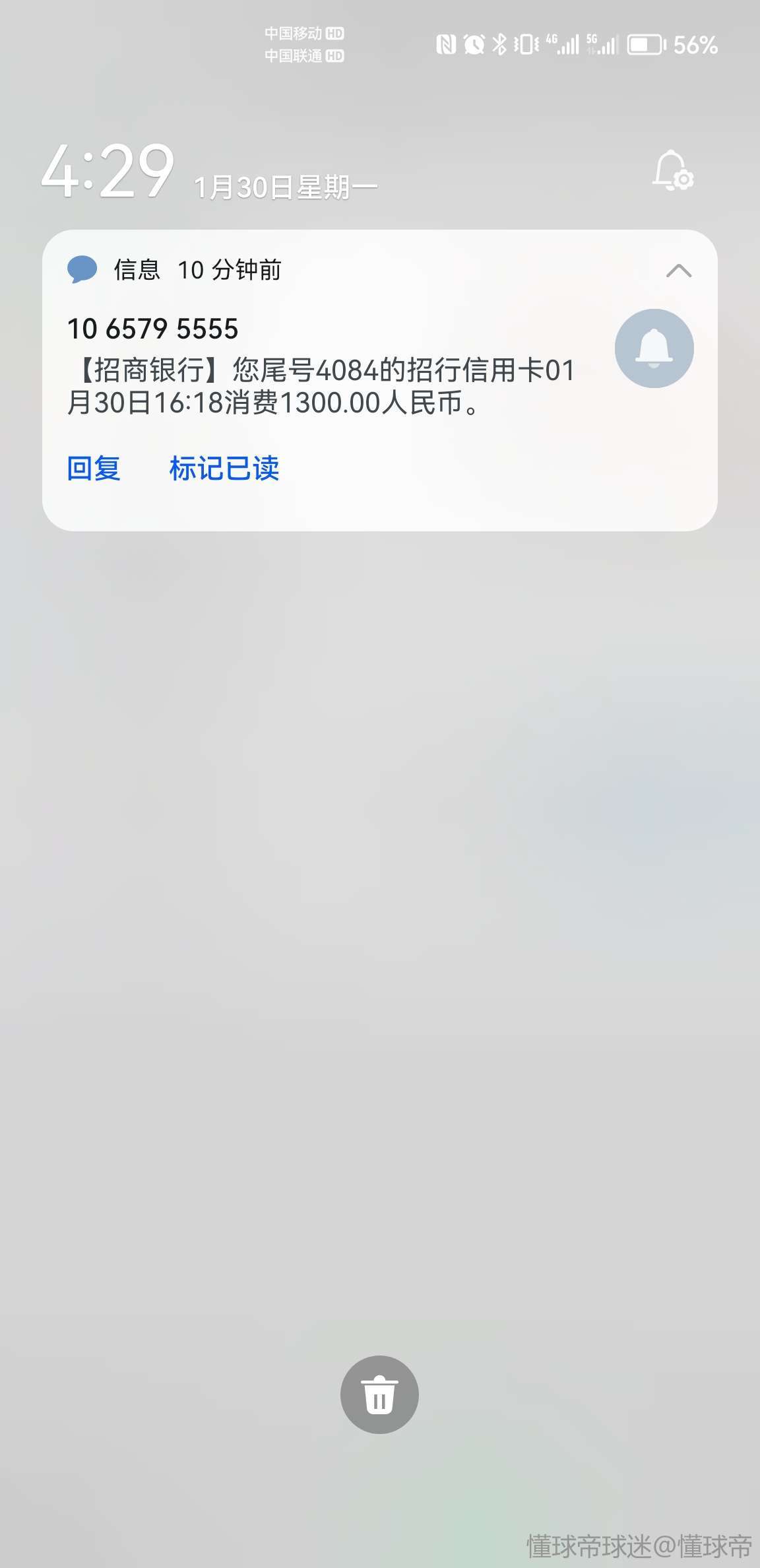Screen dimensions: 760x1568
Task: Tap the round bell icon on the notification
Action: coord(654,348)
